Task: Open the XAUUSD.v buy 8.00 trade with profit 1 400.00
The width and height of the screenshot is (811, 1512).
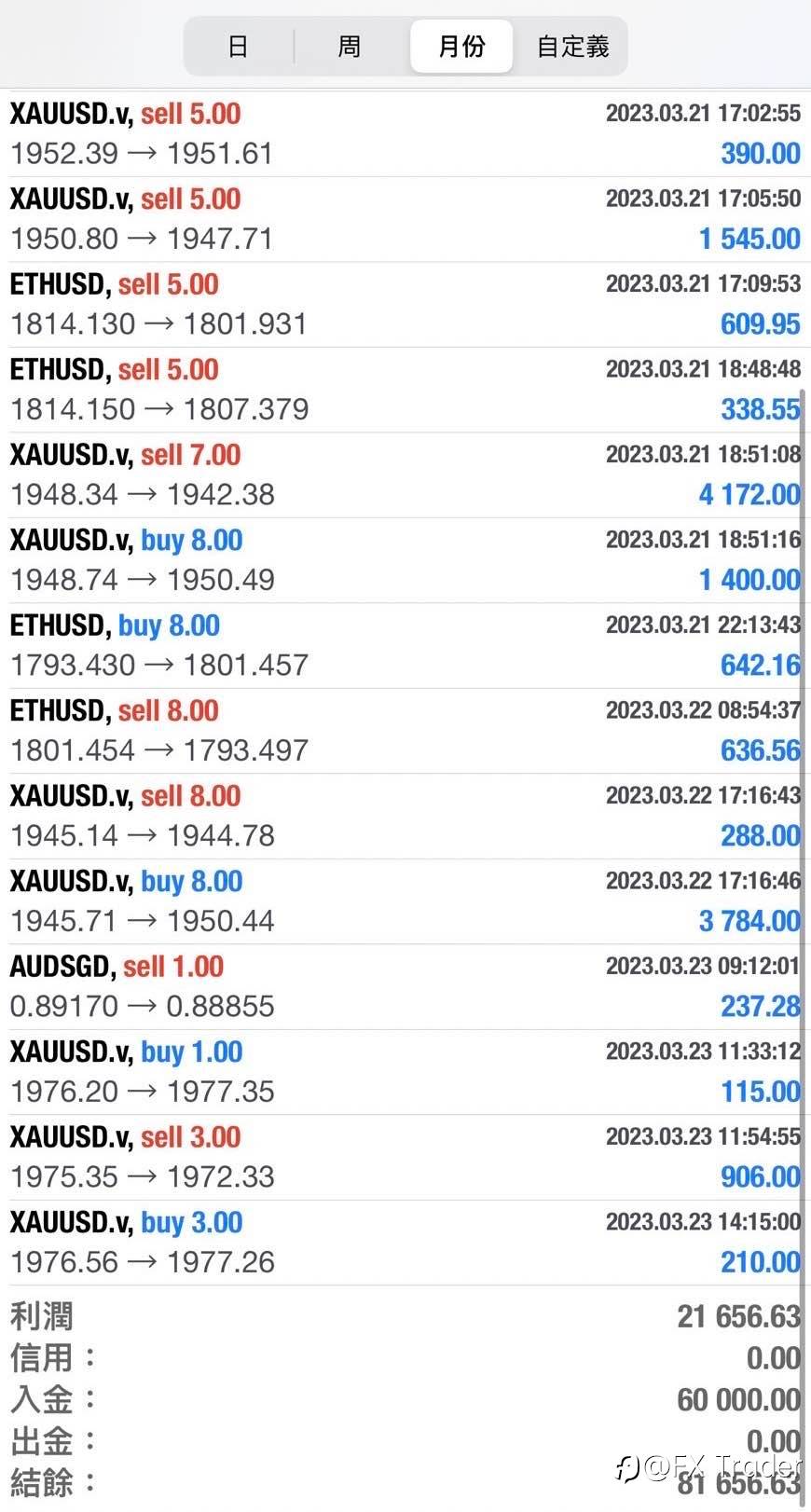Action: point(405,560)
